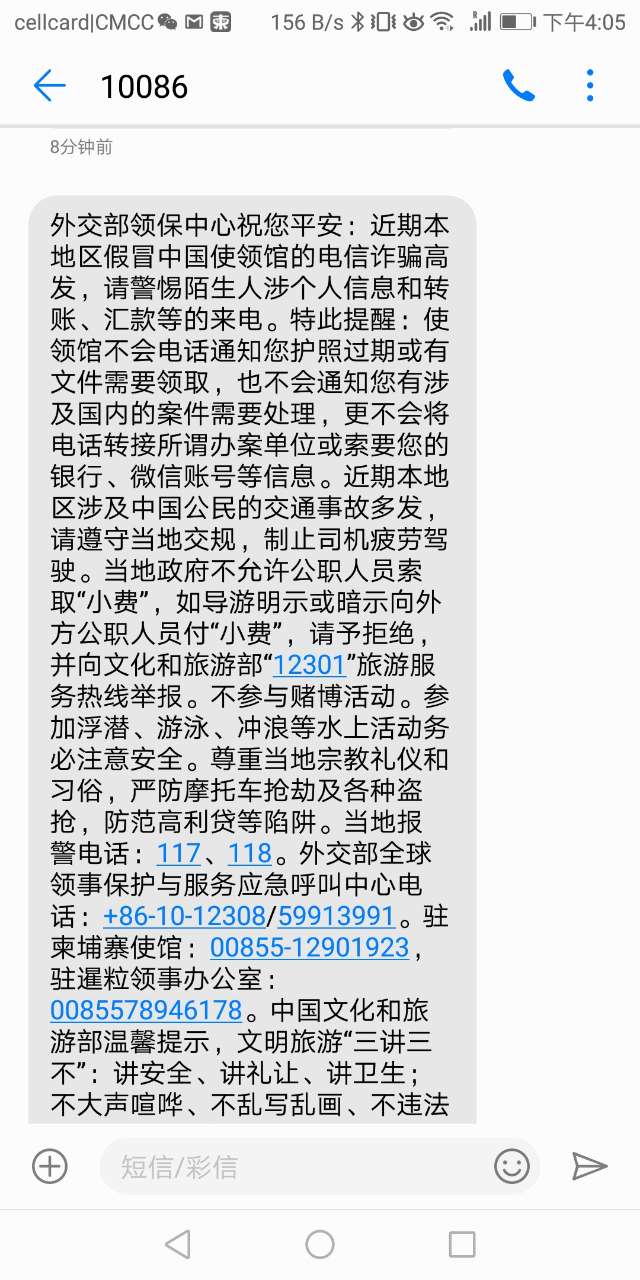The image size is (640, 1280).
Task: Tap the embassy number 00855-12901923
Action: point(309,947)
